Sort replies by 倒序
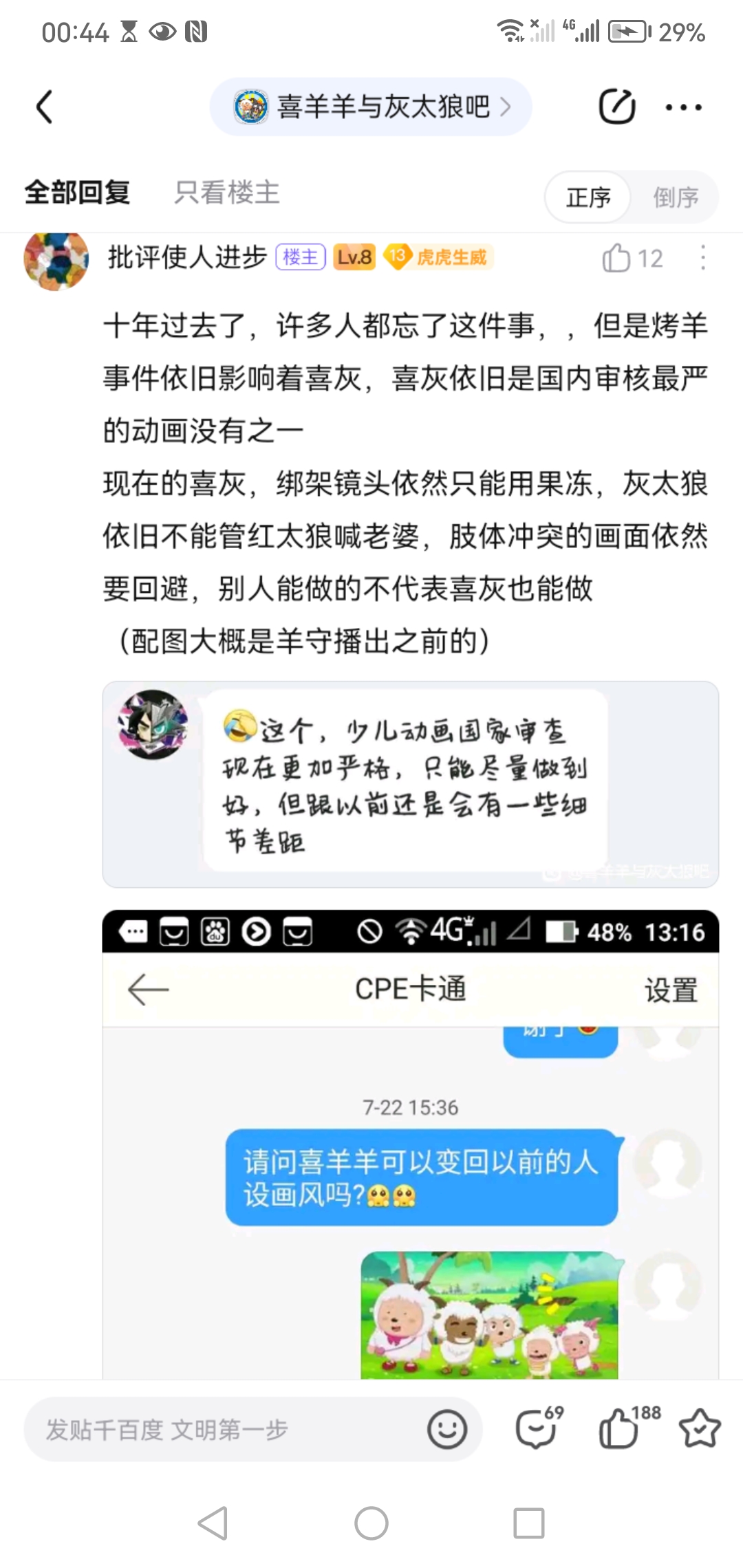Screen dimensions: 743x1568 pyautogui.click(x=675, y=198)
